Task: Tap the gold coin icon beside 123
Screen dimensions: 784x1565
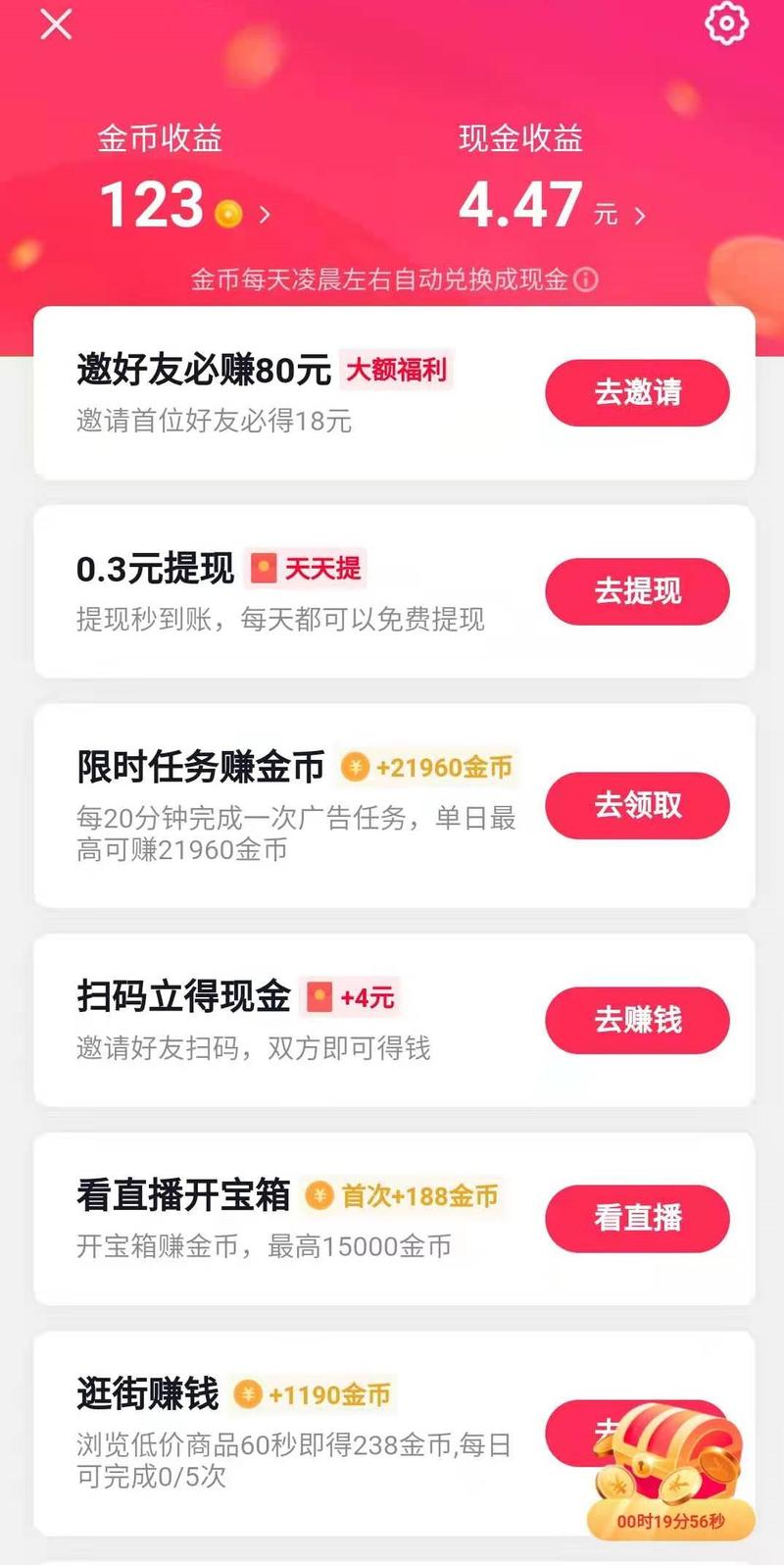Action: 228,215
